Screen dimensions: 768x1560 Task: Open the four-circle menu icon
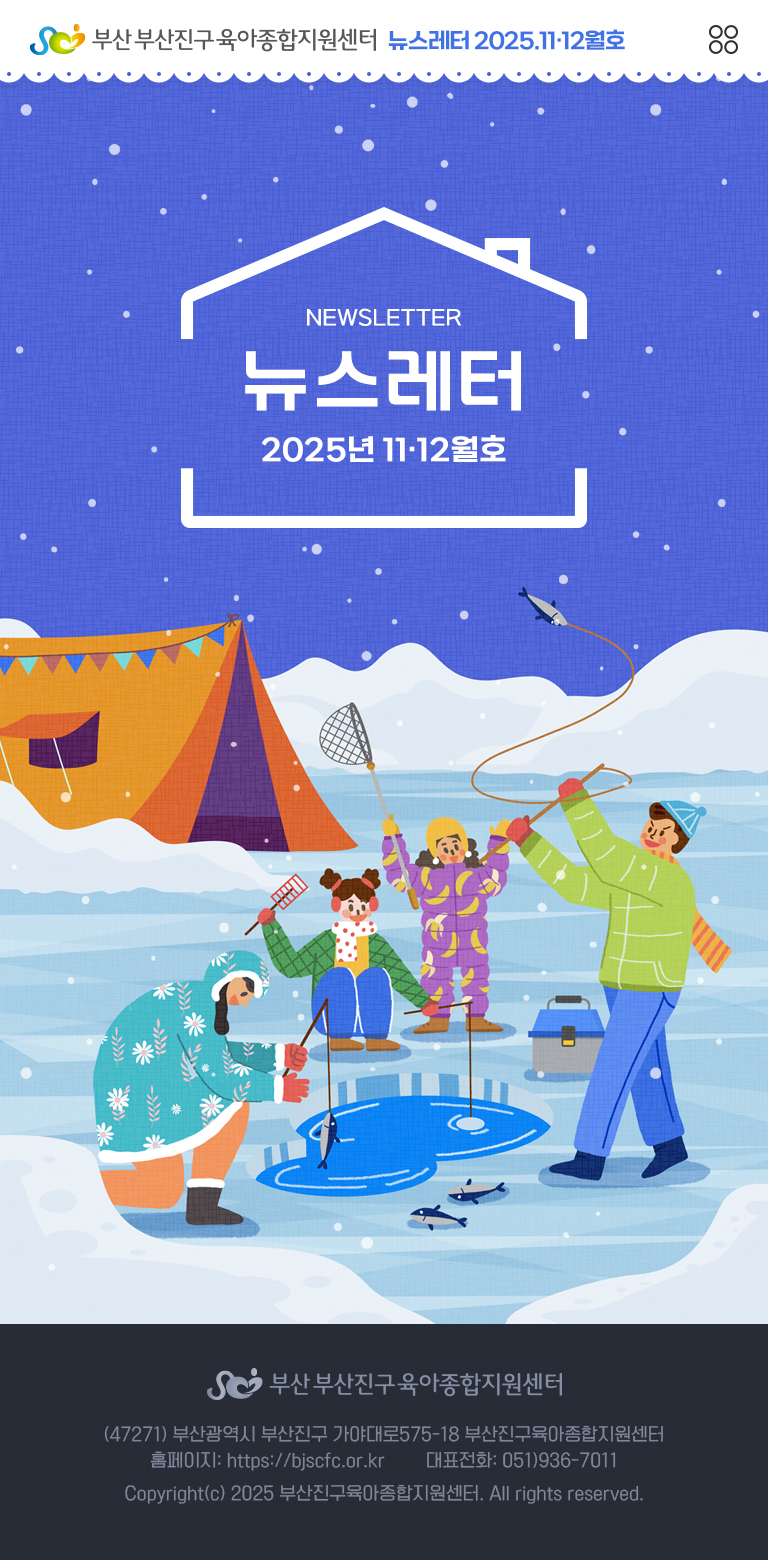[x=723, y=40]
